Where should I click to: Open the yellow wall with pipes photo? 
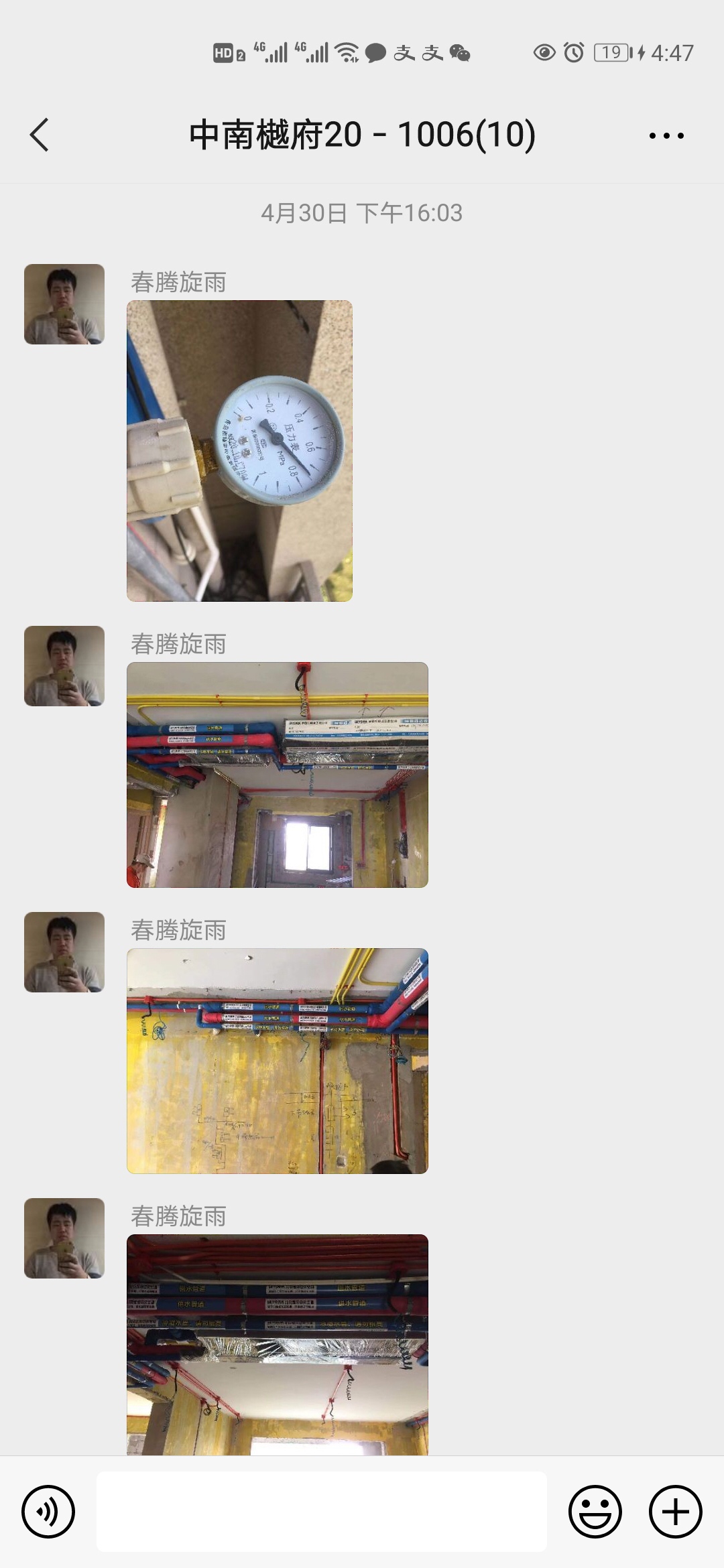[x=278, y=1061]
